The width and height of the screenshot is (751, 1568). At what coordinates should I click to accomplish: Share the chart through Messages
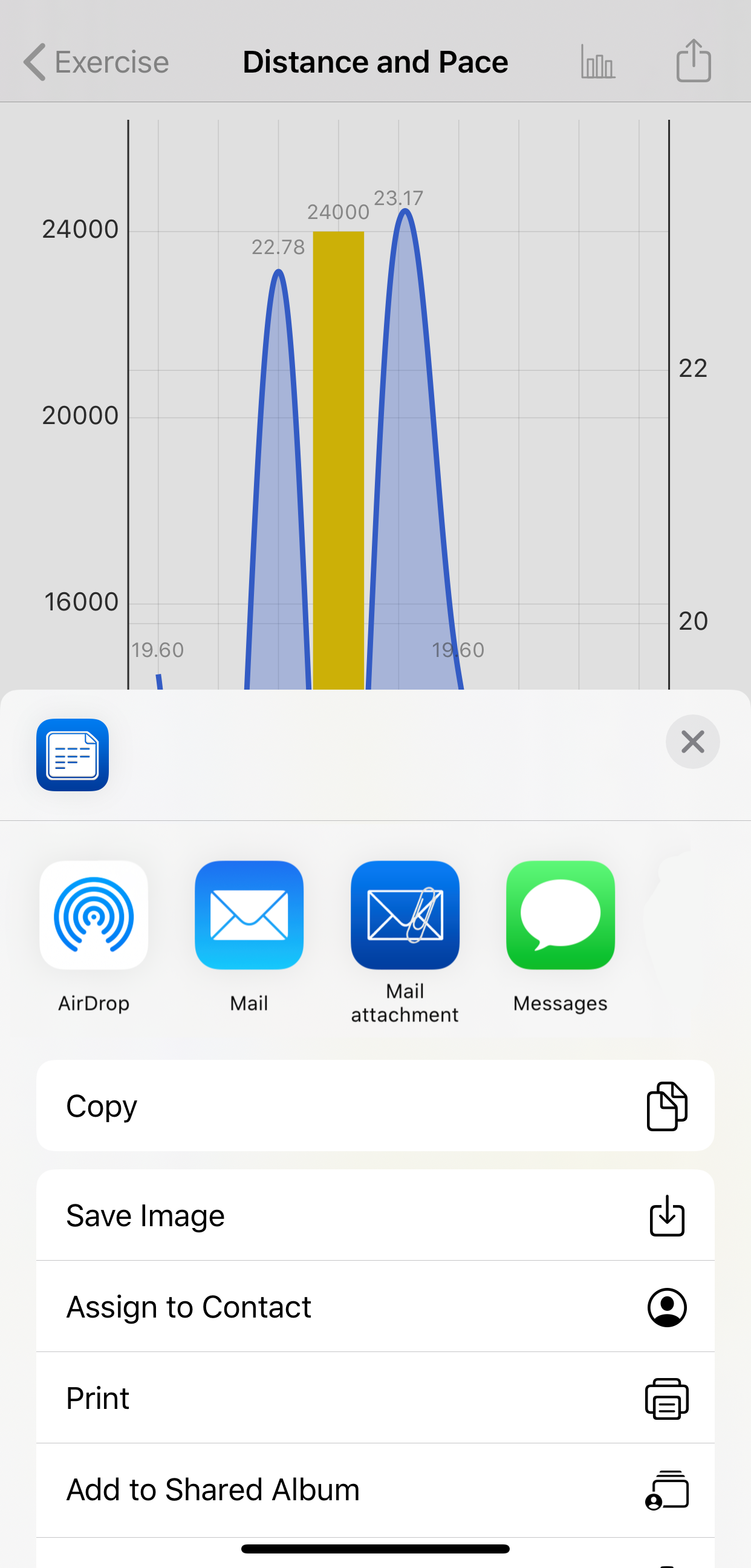pyautogui.click(x=560, y=915)
